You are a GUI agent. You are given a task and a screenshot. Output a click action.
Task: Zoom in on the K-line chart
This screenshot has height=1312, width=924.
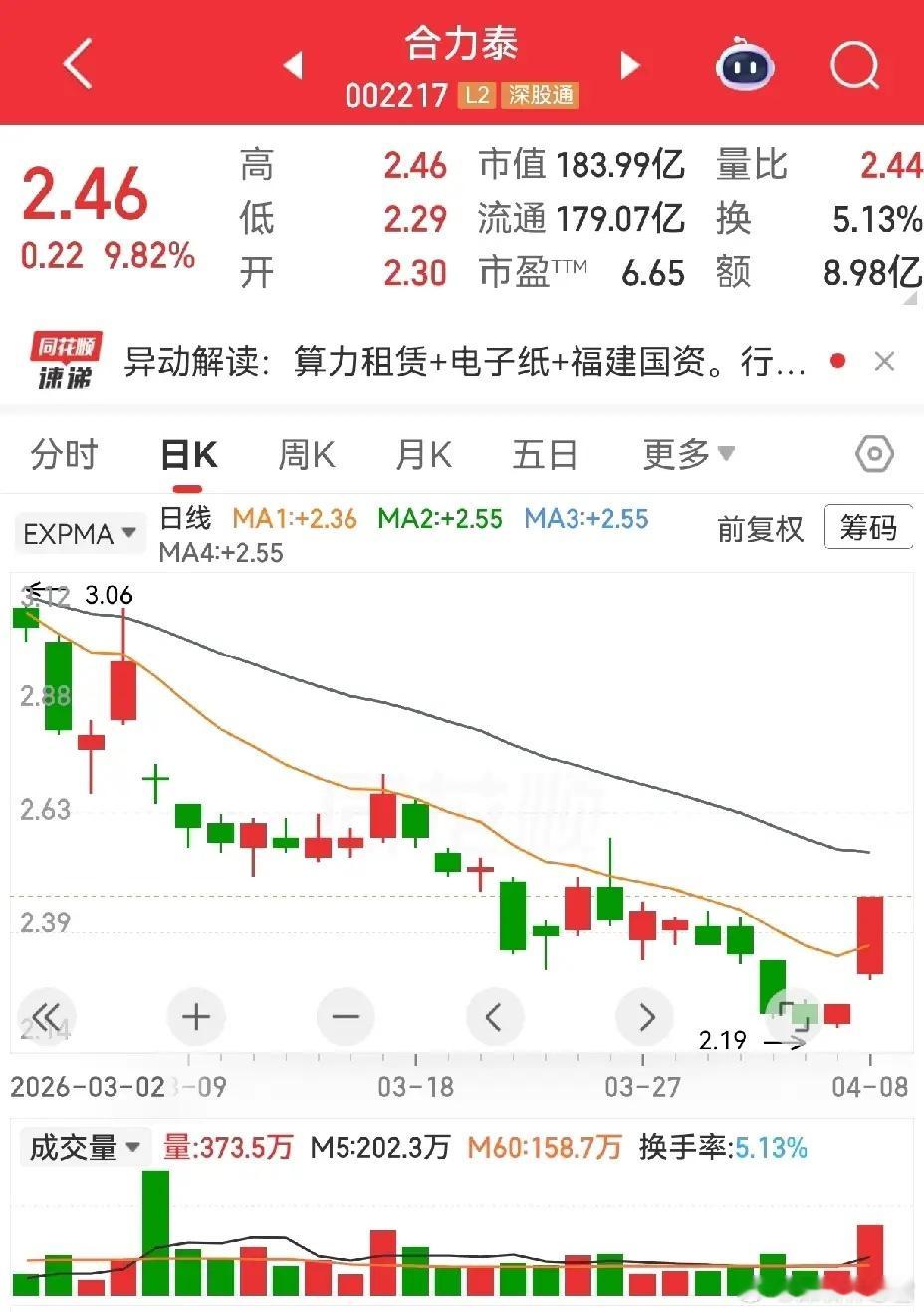tap(195, 1017)
